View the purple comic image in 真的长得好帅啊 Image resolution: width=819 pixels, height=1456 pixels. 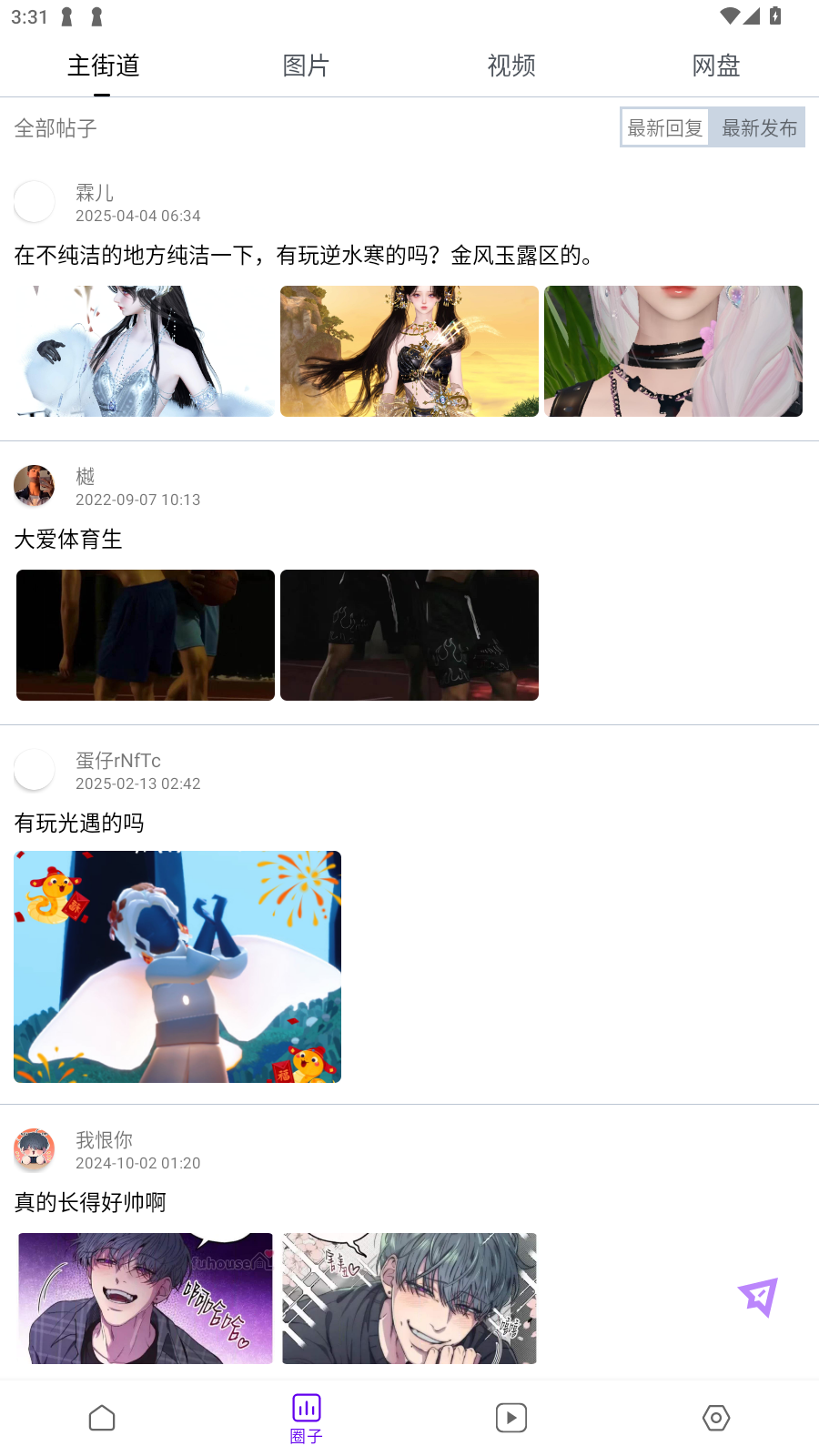(x=146, y=1299)
